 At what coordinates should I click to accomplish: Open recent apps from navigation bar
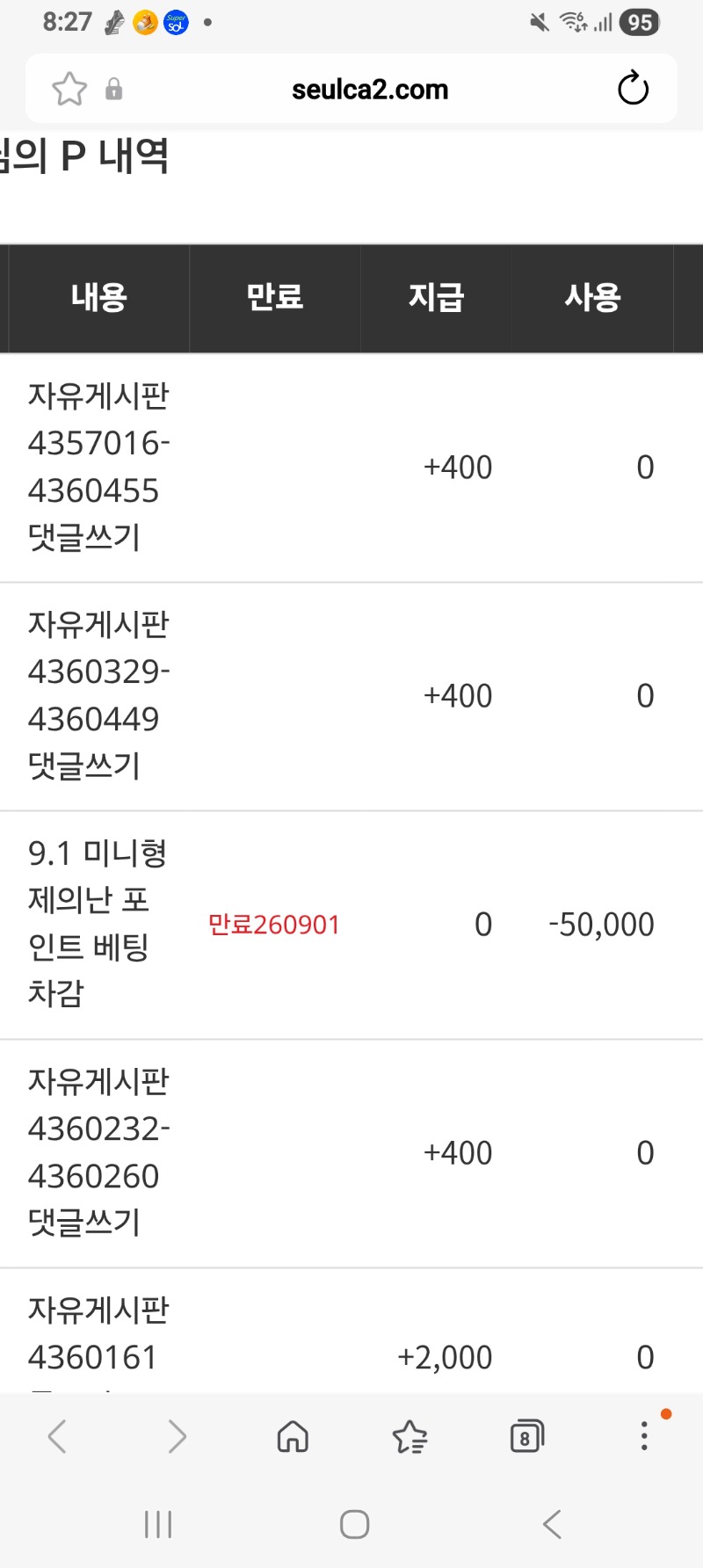158,1524
